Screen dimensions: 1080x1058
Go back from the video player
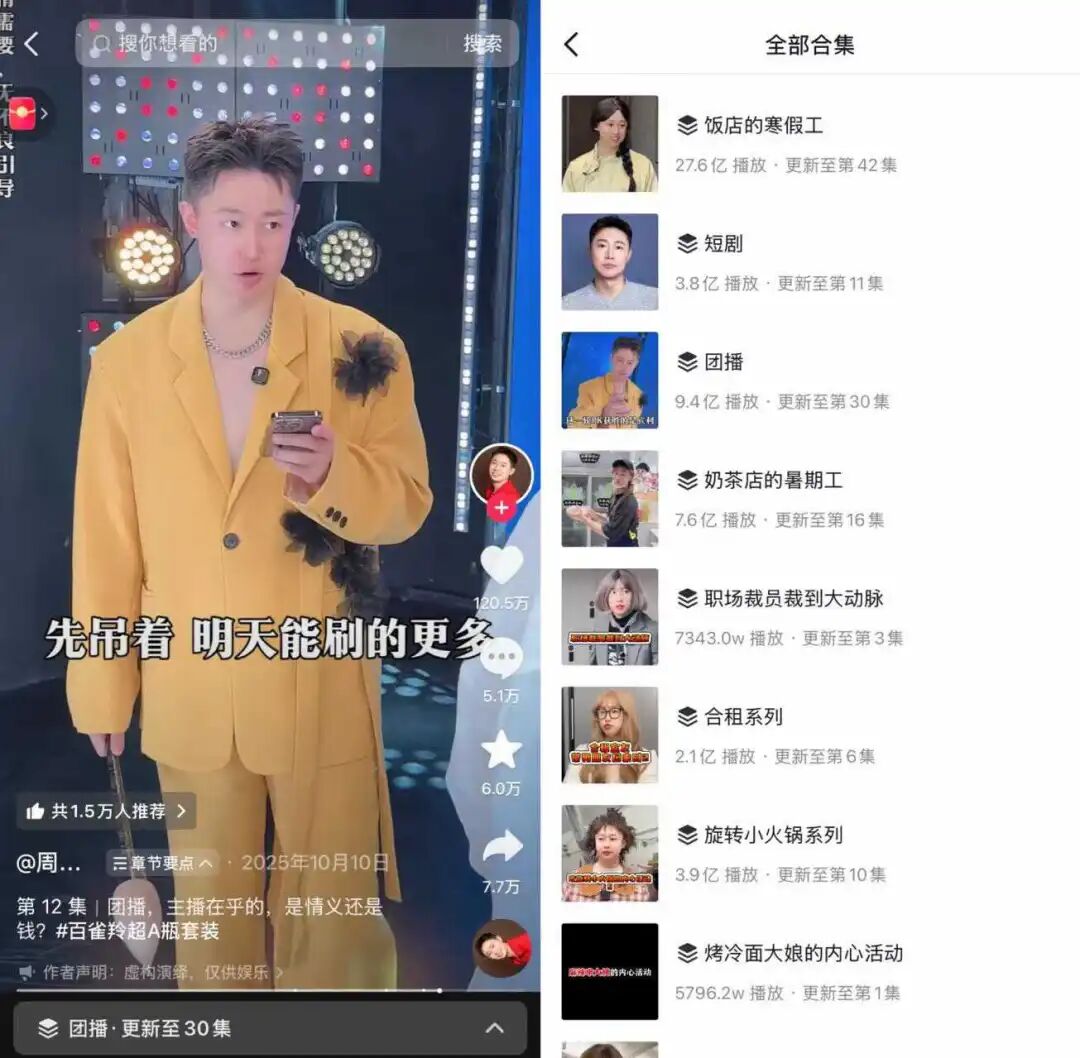pyautogui.click(x=31, y=44)
